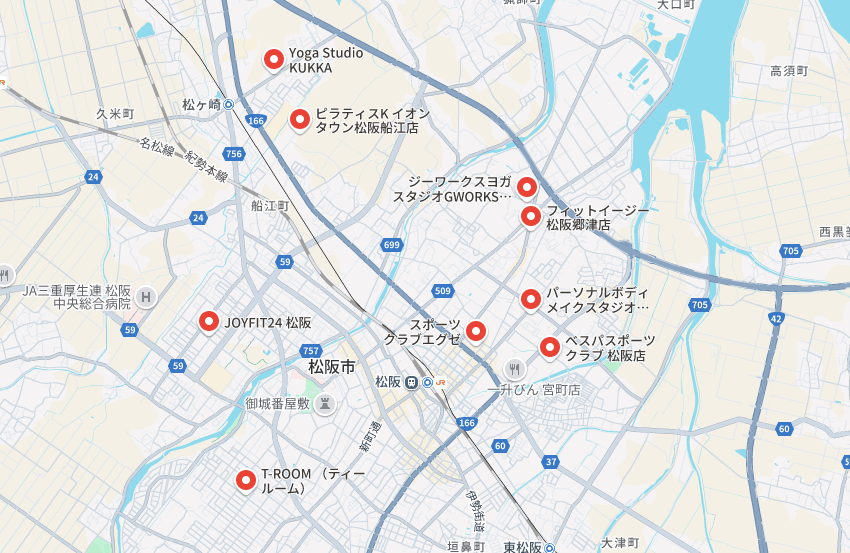Screen dimensions: 850x553
Task: Tap the 松阪 station icon
Action: click(412, 382)
